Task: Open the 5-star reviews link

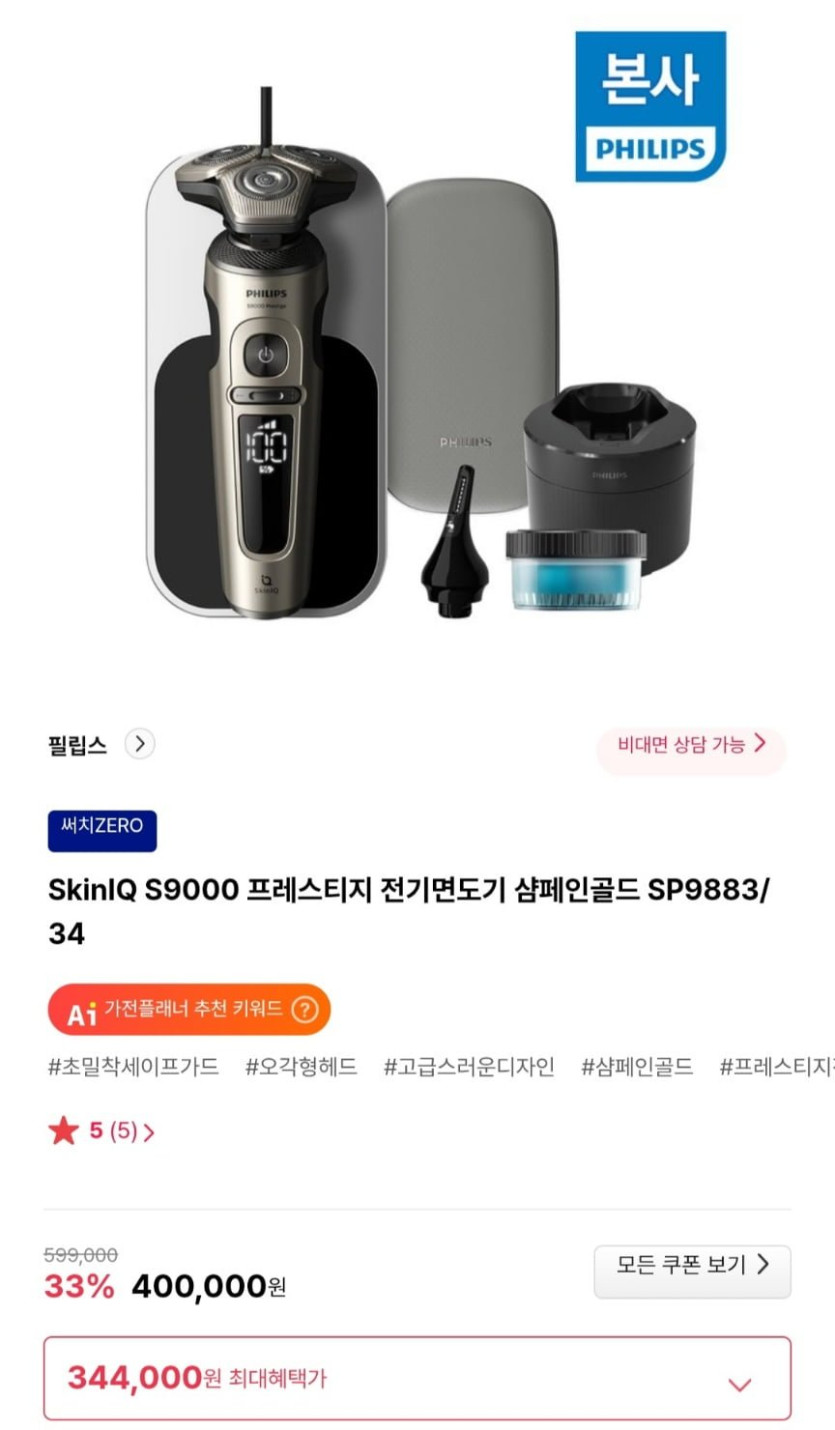Action: tap(102, 1131)
